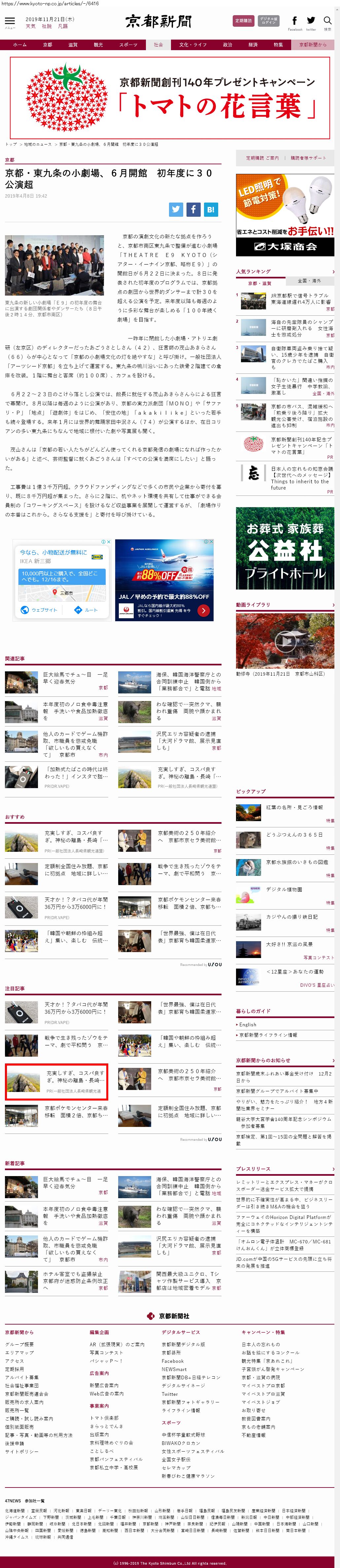Image resolution: width=340 pixels, height=1568 pixels.
Task: Share article on Twitter
Action: (x=176, y=209)
